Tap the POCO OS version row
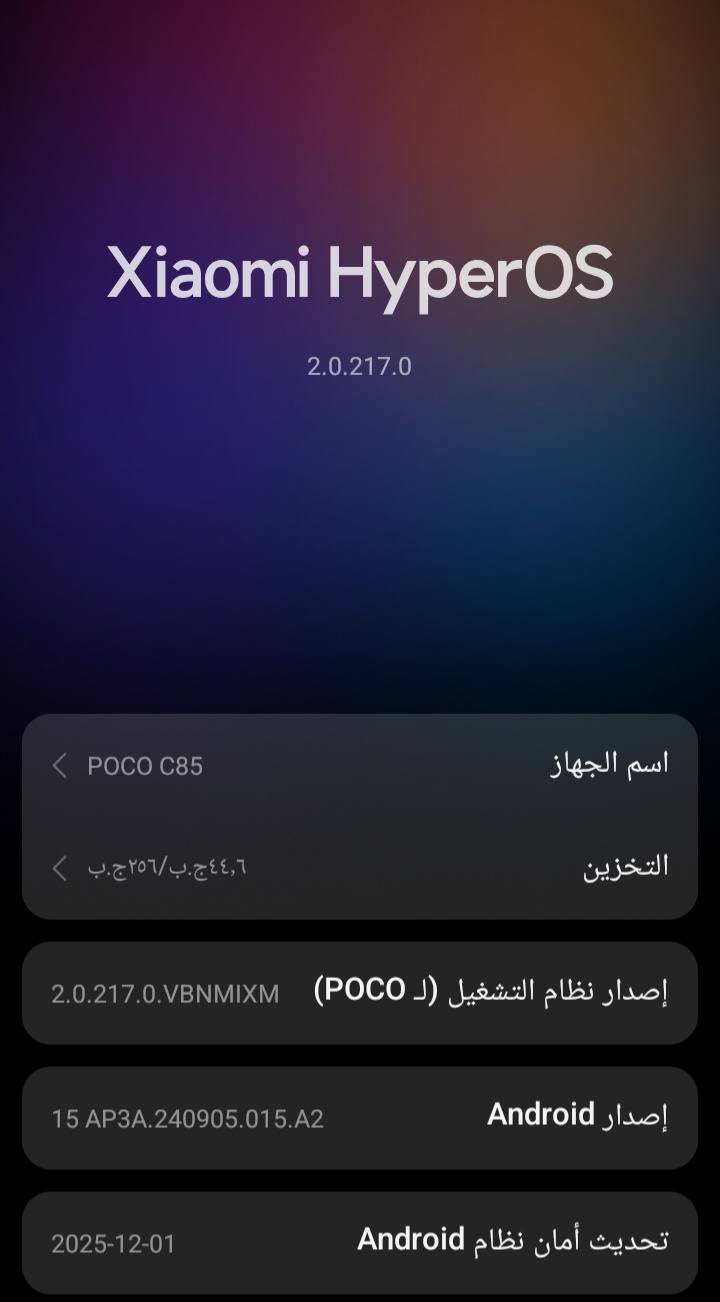Image resolution: width=720 pixels, height=1302 pixels. pyautogui.click(x=360, y=992)
